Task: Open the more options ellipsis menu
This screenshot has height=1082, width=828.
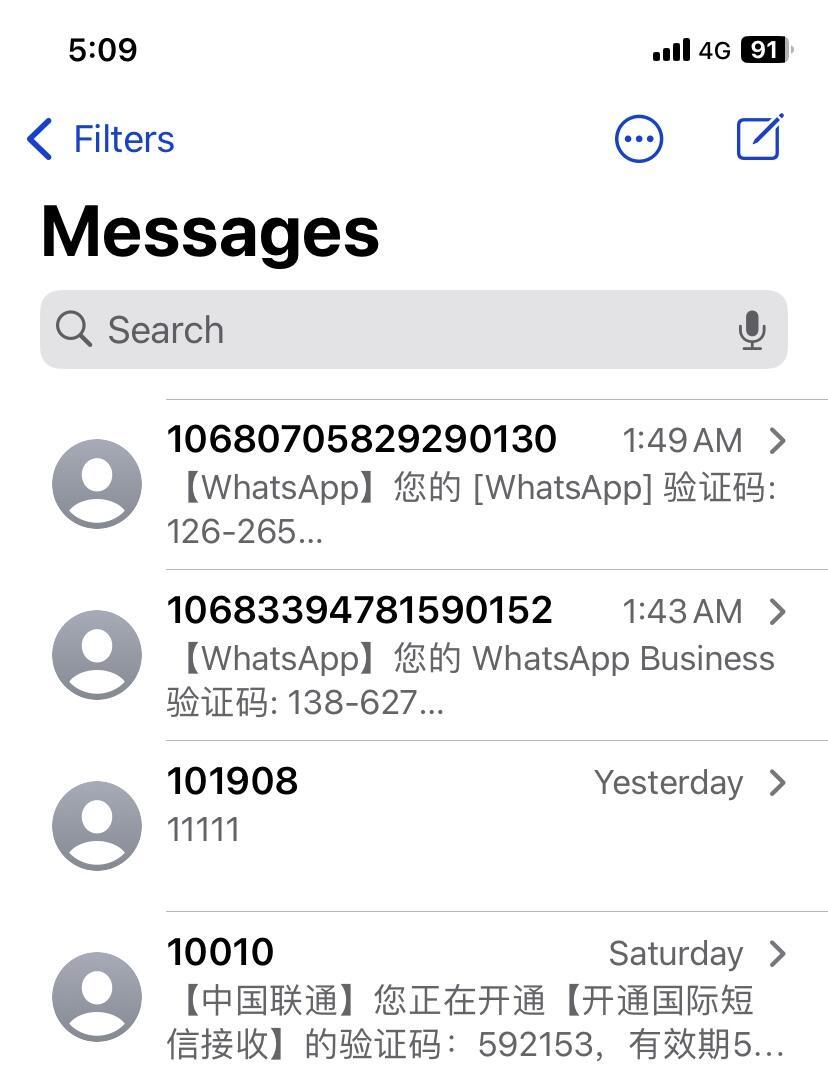Action: (638, 139)
